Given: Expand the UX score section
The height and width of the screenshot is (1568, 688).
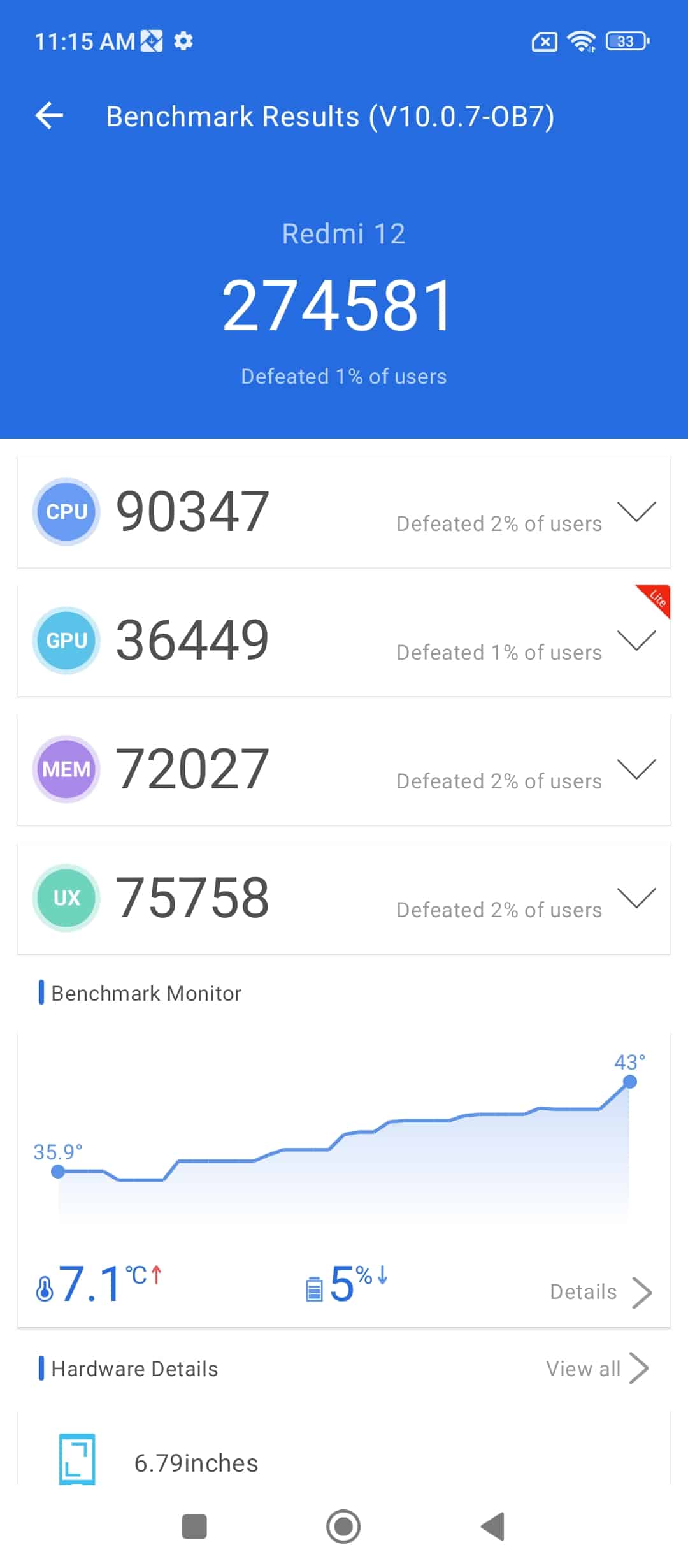Looking at the screenshot, I should (x=636, y=898).
